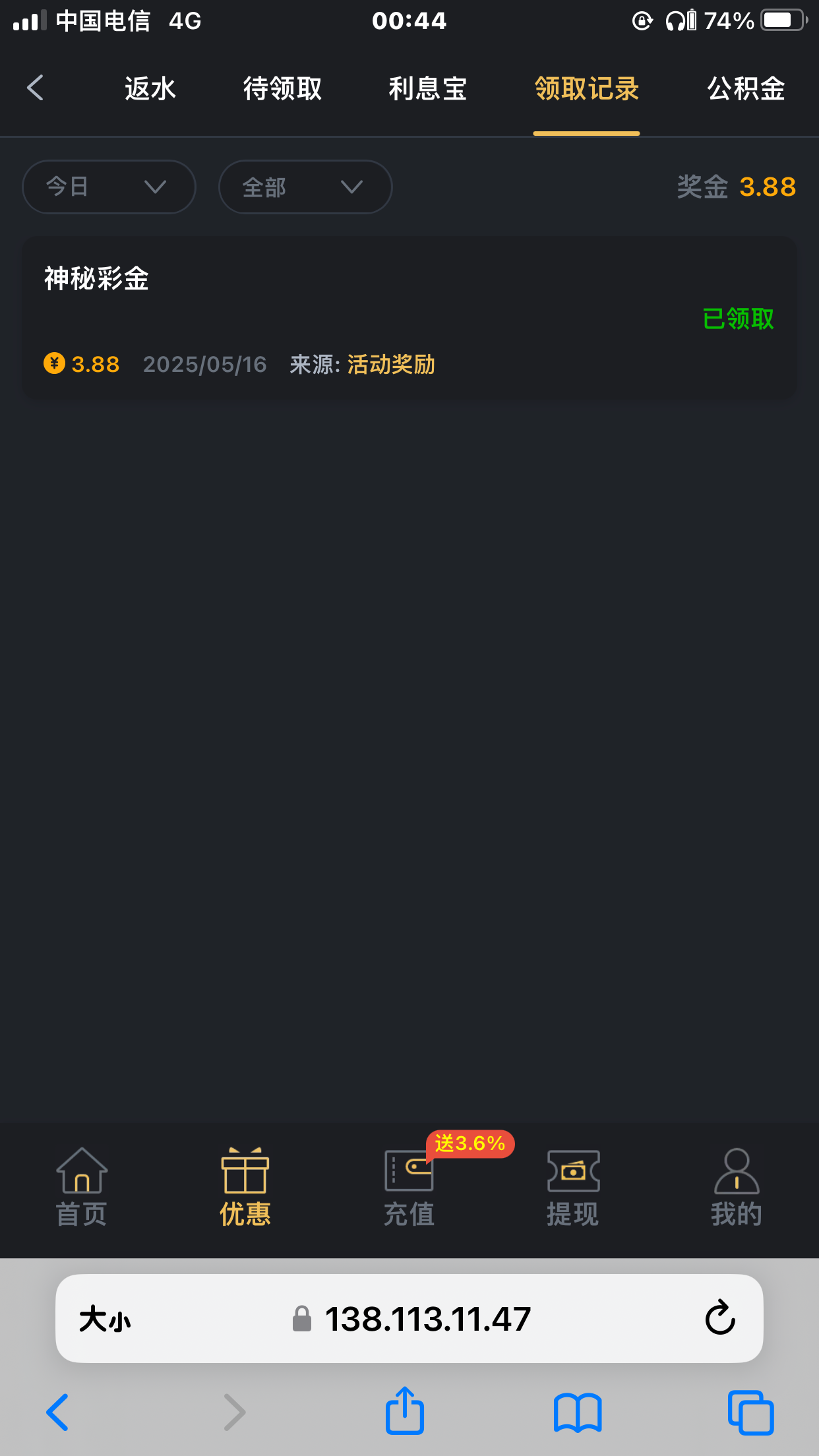Open Safari bookmarks
Image resolution: width=819 pixels, height=1456 pixels.
pyautogui.click(x=578, y=1412)
